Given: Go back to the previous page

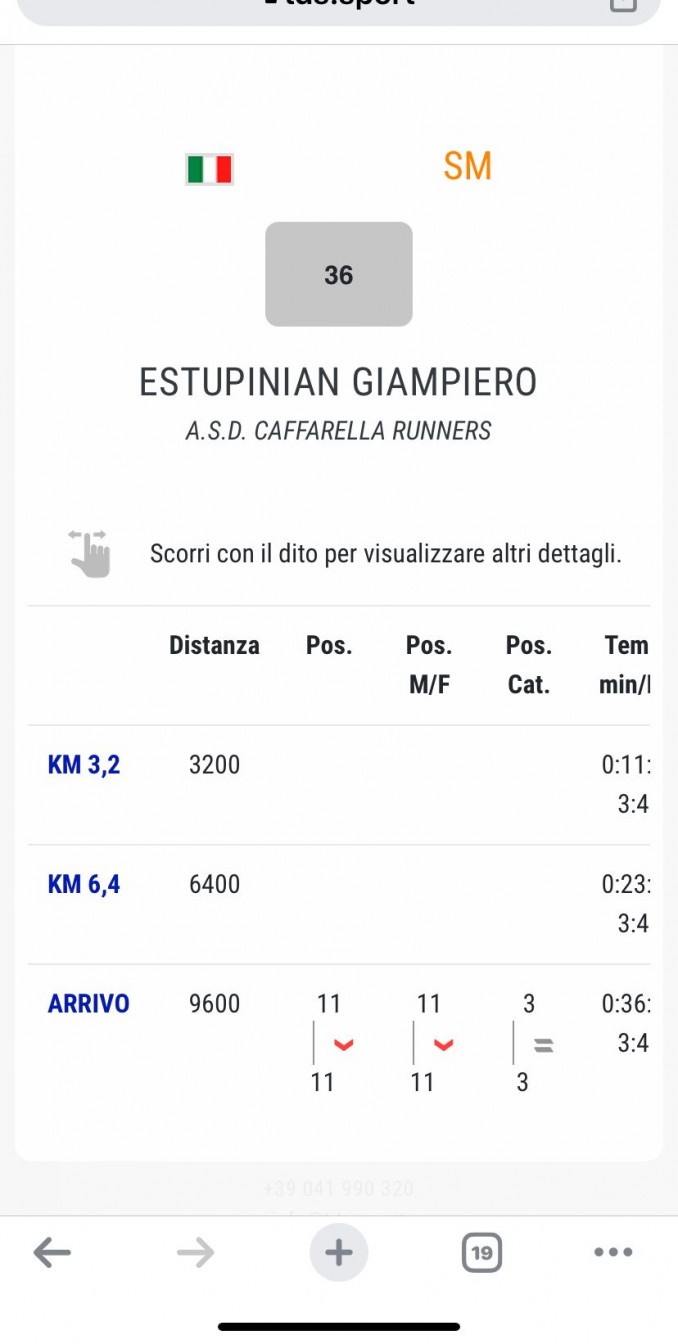Looking at the screenshot, I should coord(52,1252).
